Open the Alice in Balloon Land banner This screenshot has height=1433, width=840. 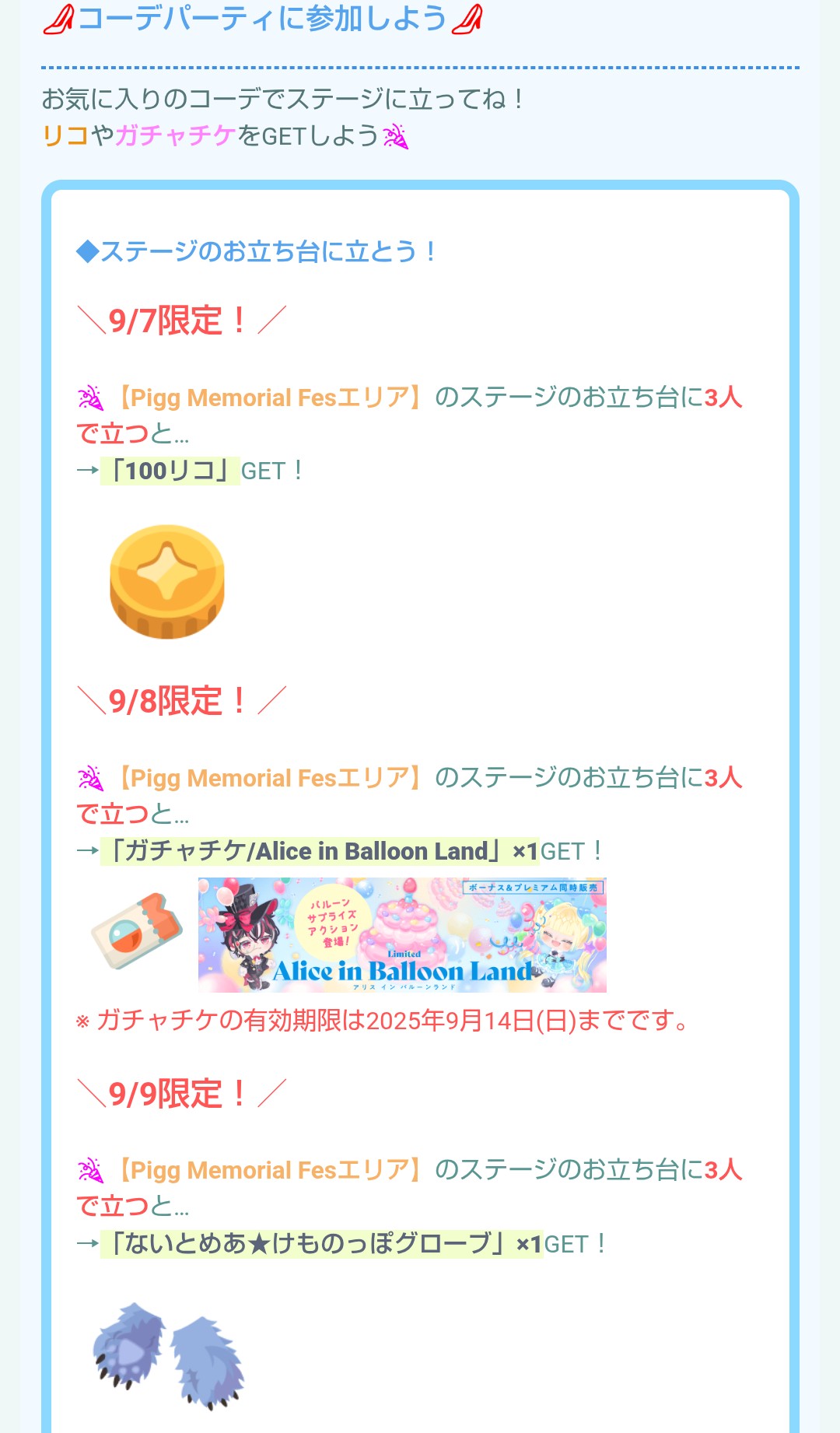pyautogui.click(x=402, y=935)
